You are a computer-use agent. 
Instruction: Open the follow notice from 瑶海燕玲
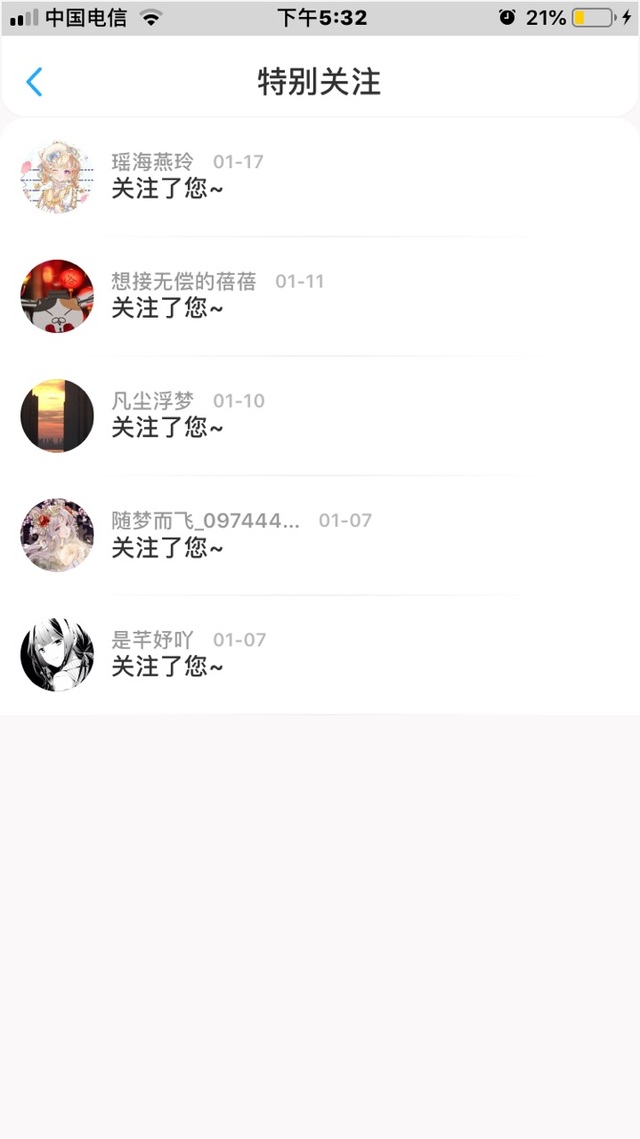tap(320, 177)
